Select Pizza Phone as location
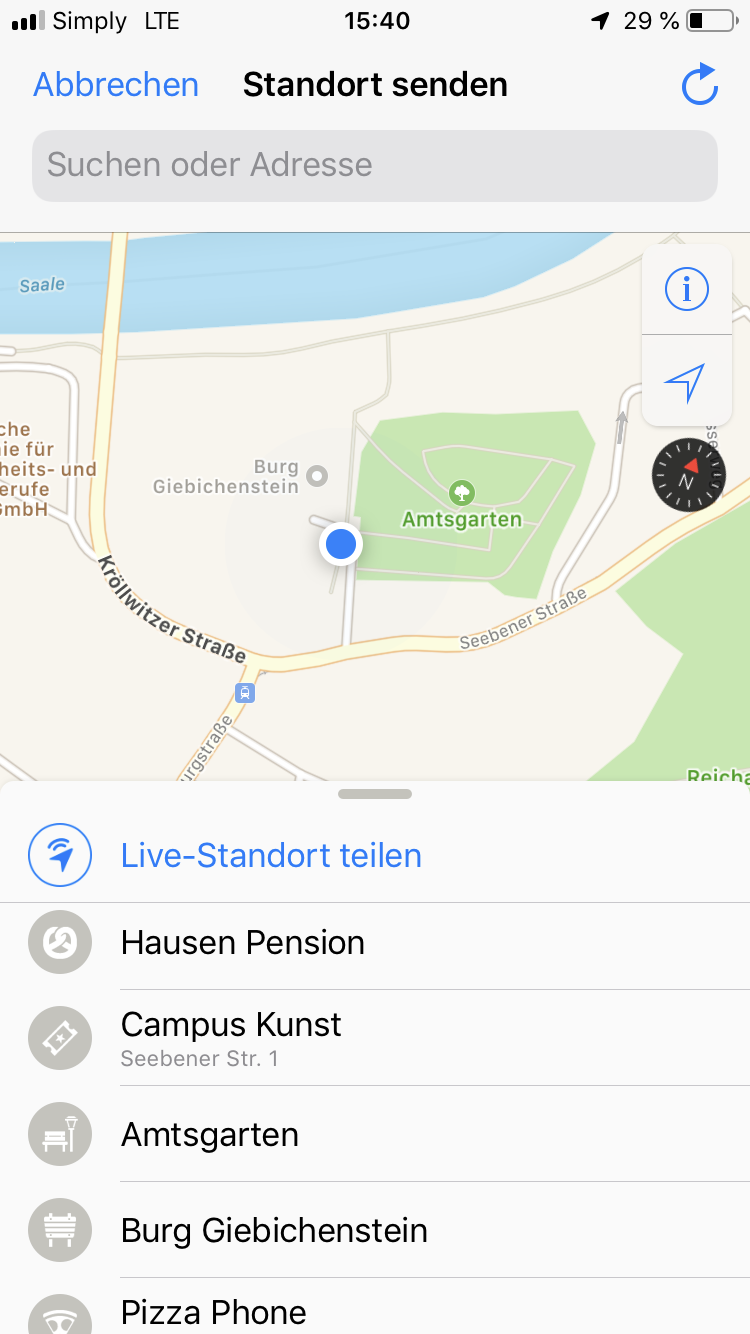Screen dimensions: 750x1334 coord(213,1311)
